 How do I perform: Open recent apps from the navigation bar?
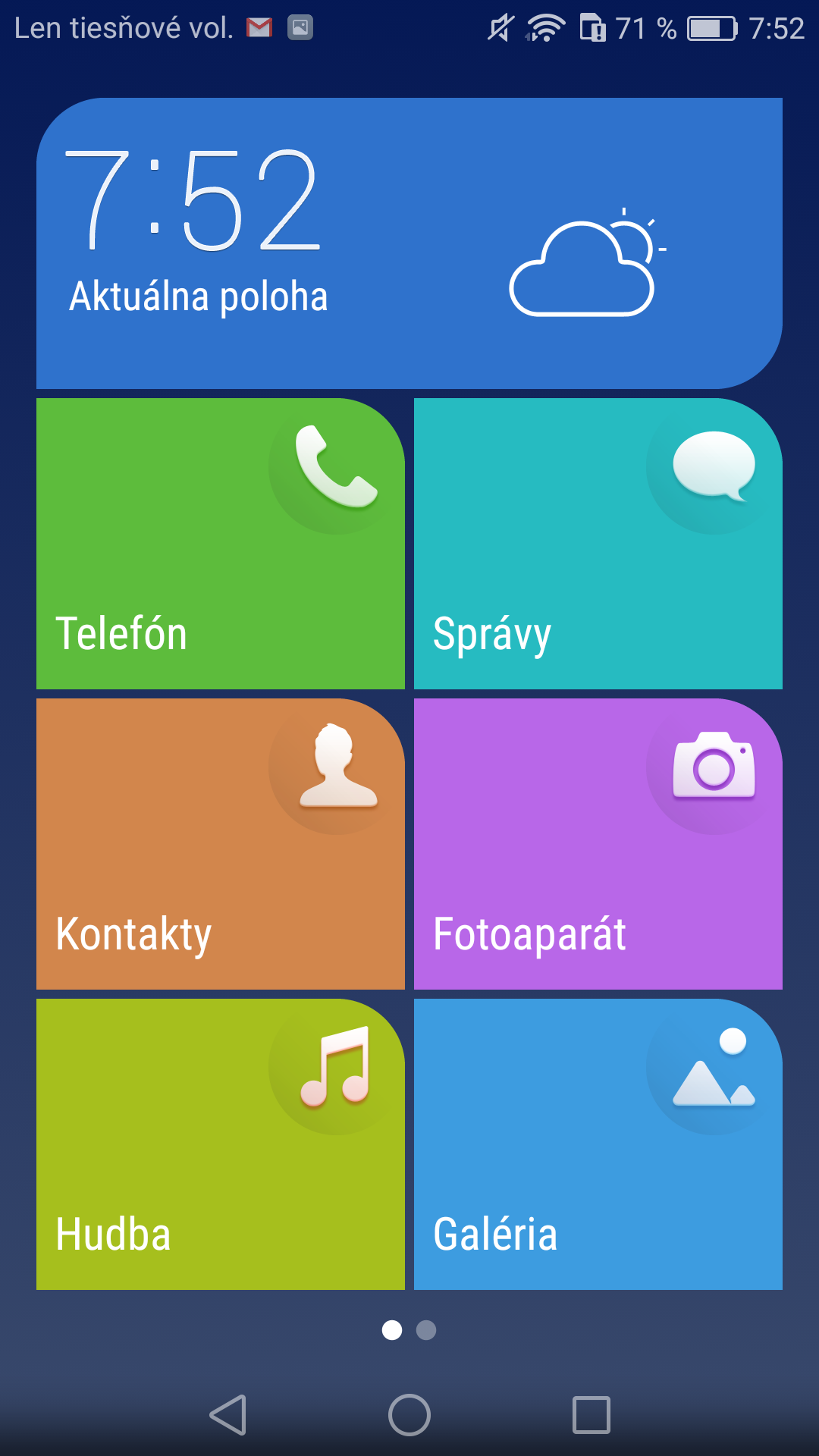pos(591,1415)
